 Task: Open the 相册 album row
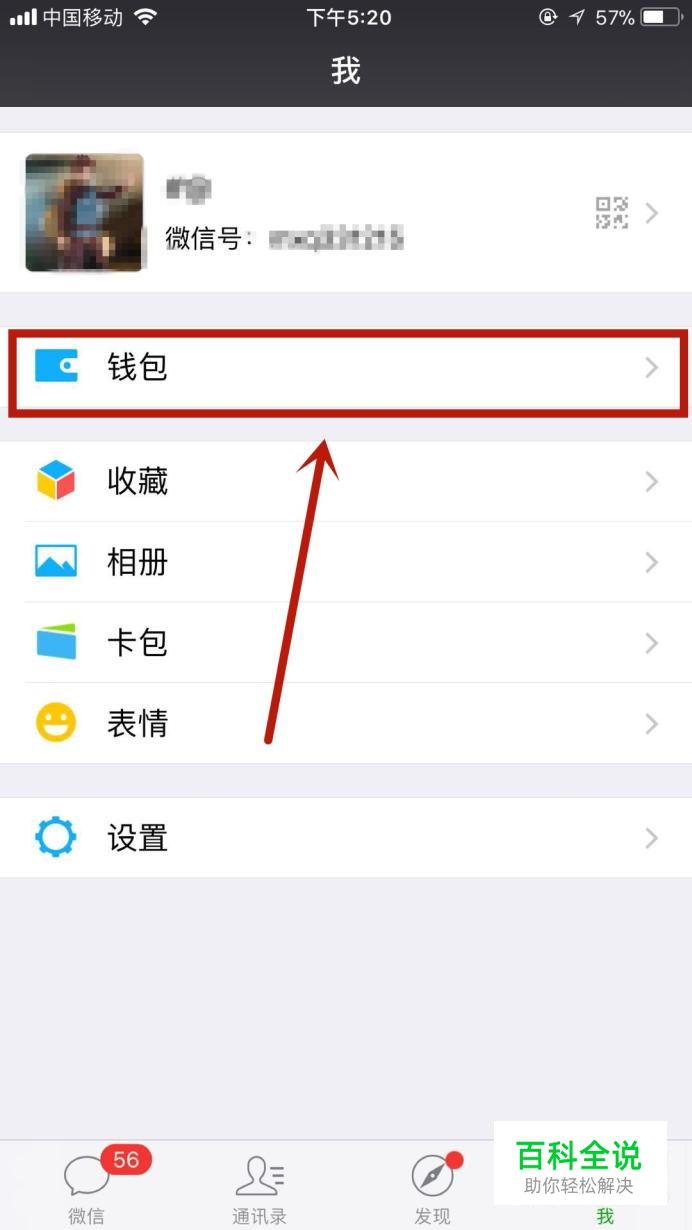click(346, 562)
